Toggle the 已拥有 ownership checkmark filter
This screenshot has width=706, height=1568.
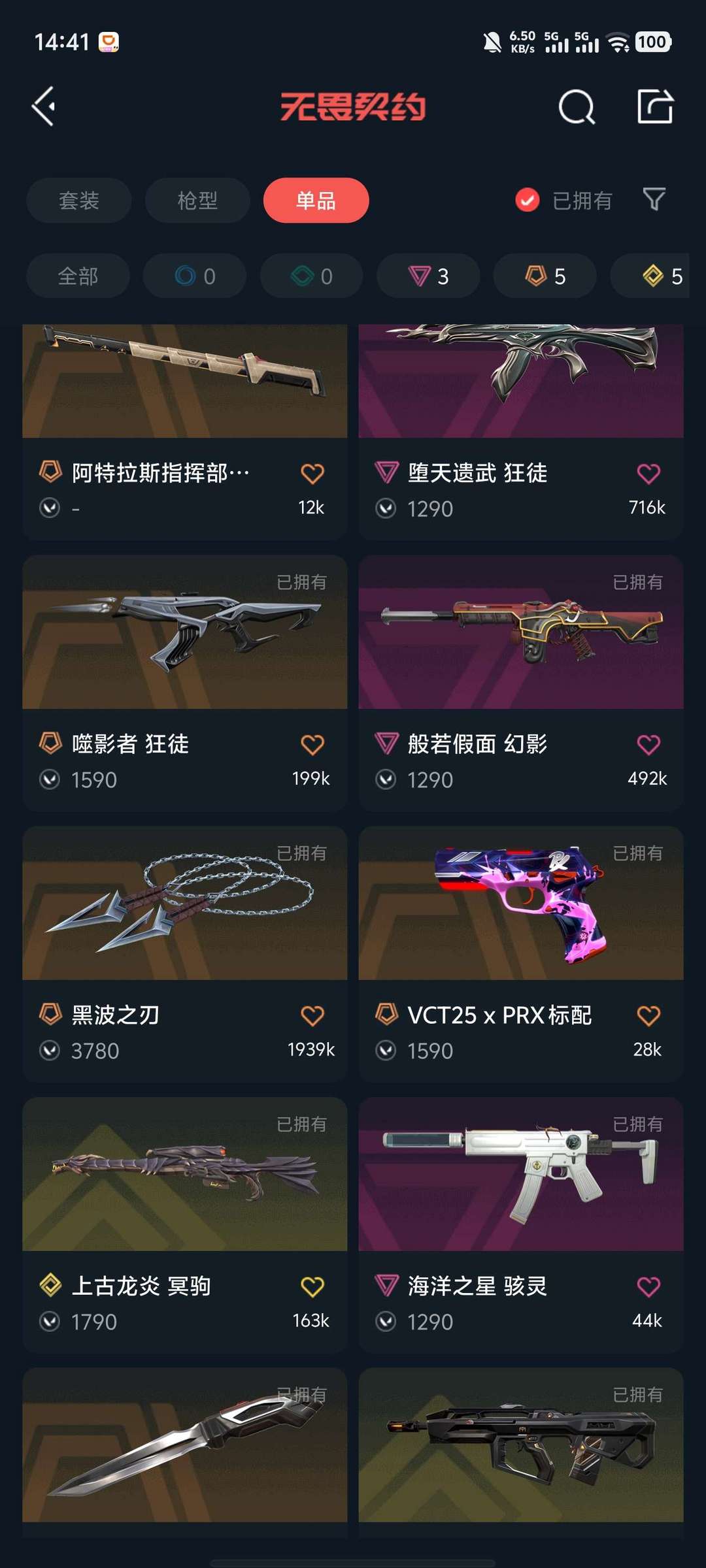(528, 201)
